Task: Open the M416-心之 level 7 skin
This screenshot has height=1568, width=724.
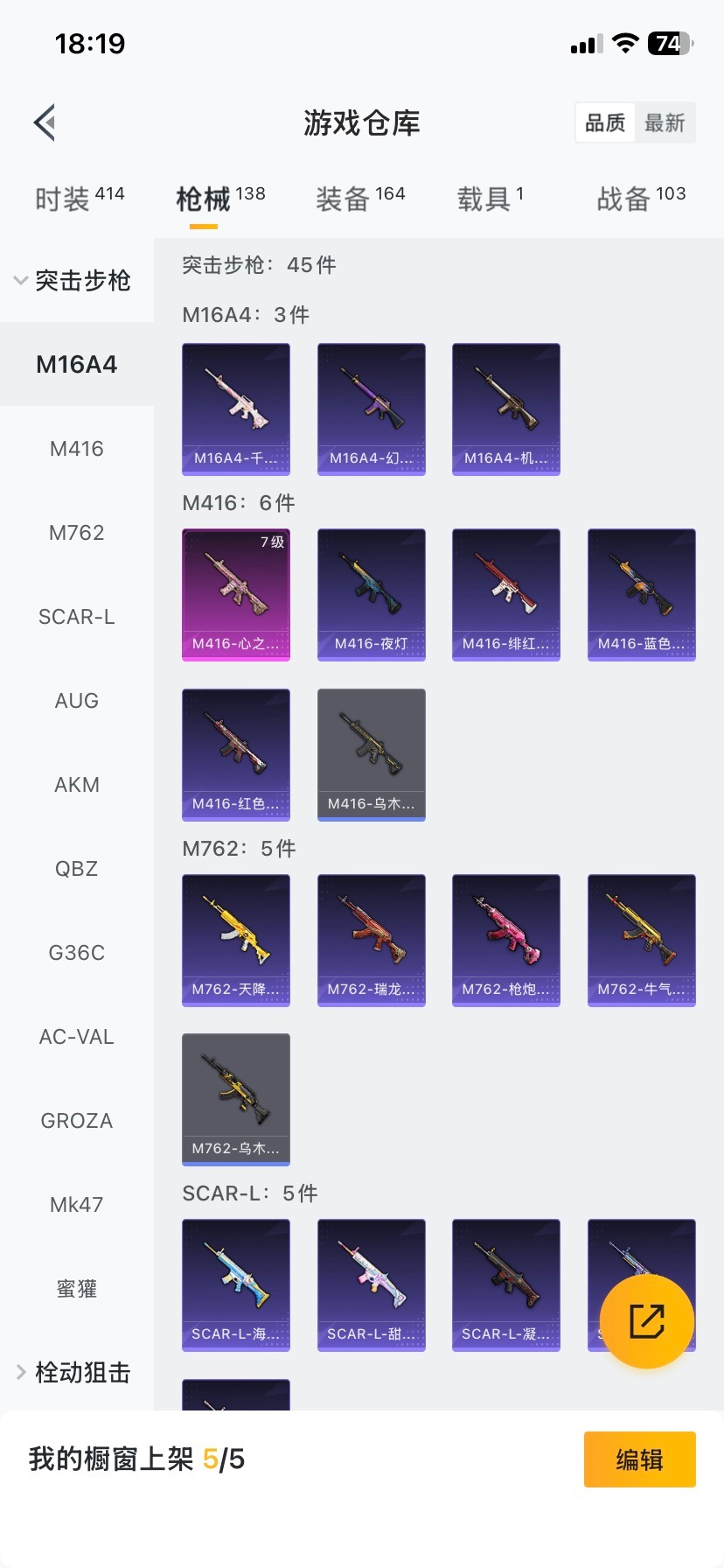Action: point(236,594)
